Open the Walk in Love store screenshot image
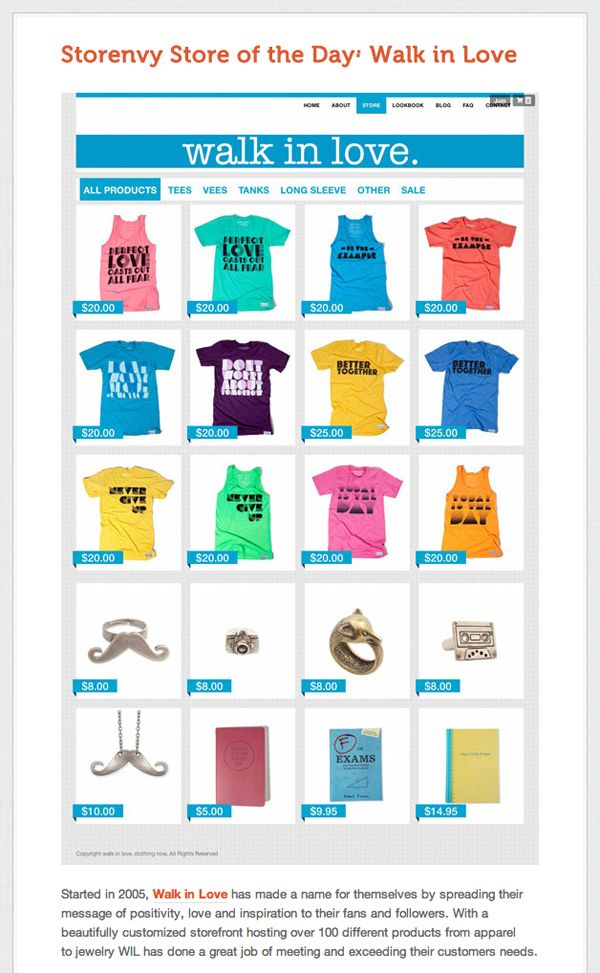This screenshot has height=973, width=600. [300, 478]
